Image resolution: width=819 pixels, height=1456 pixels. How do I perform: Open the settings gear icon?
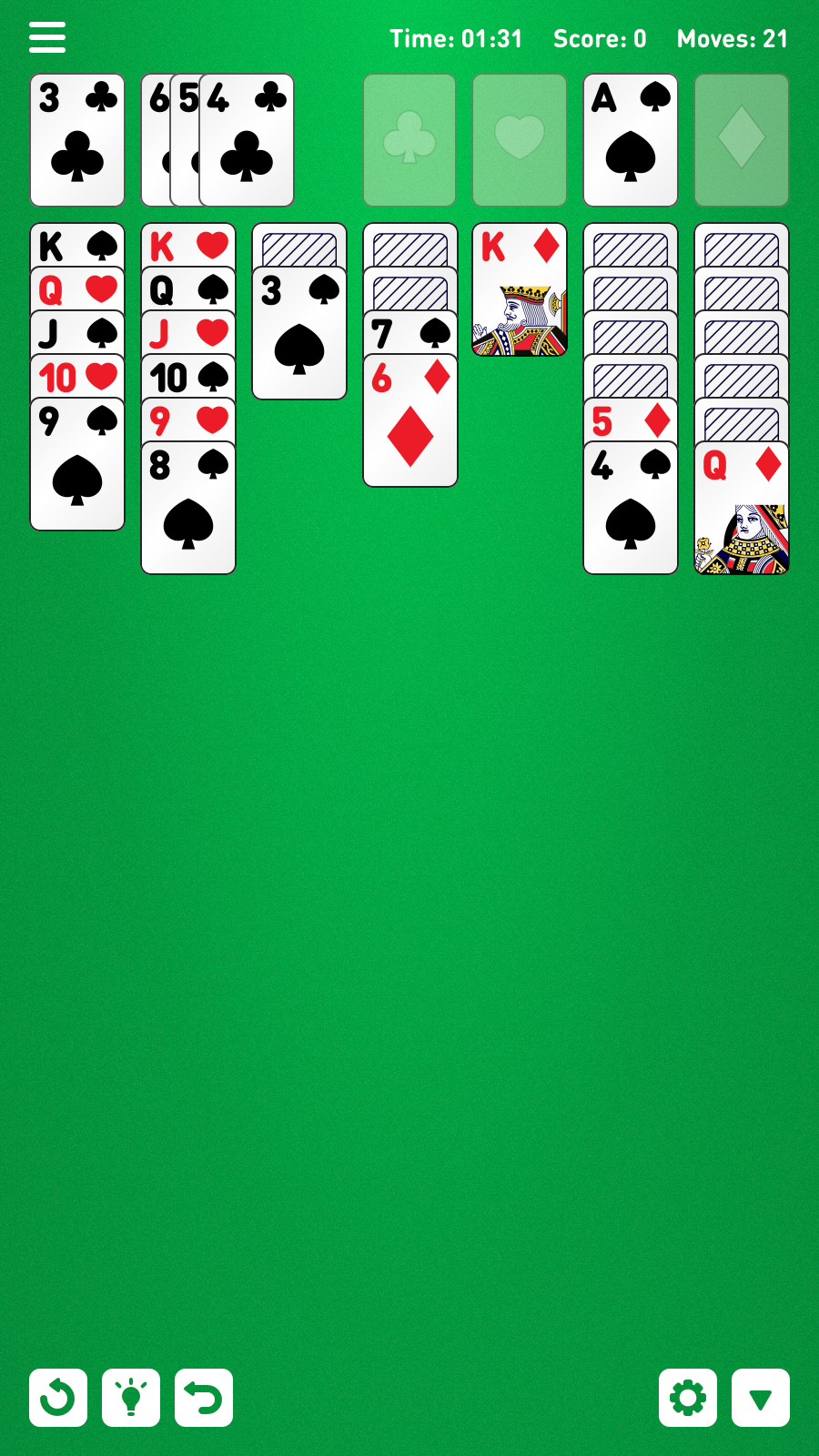(x=688, y=1397)
